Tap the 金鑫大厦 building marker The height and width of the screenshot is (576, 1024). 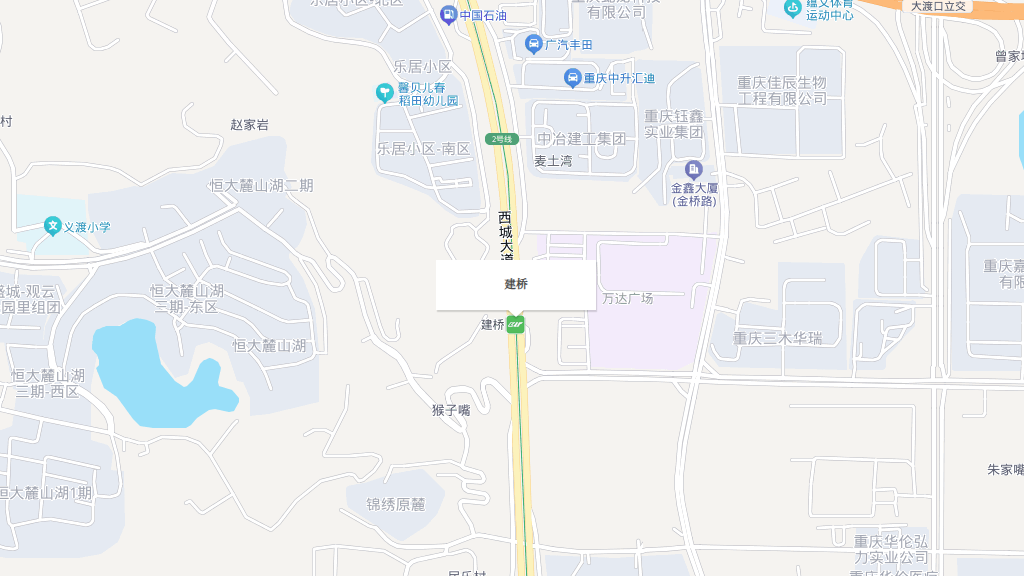(694, 170)
